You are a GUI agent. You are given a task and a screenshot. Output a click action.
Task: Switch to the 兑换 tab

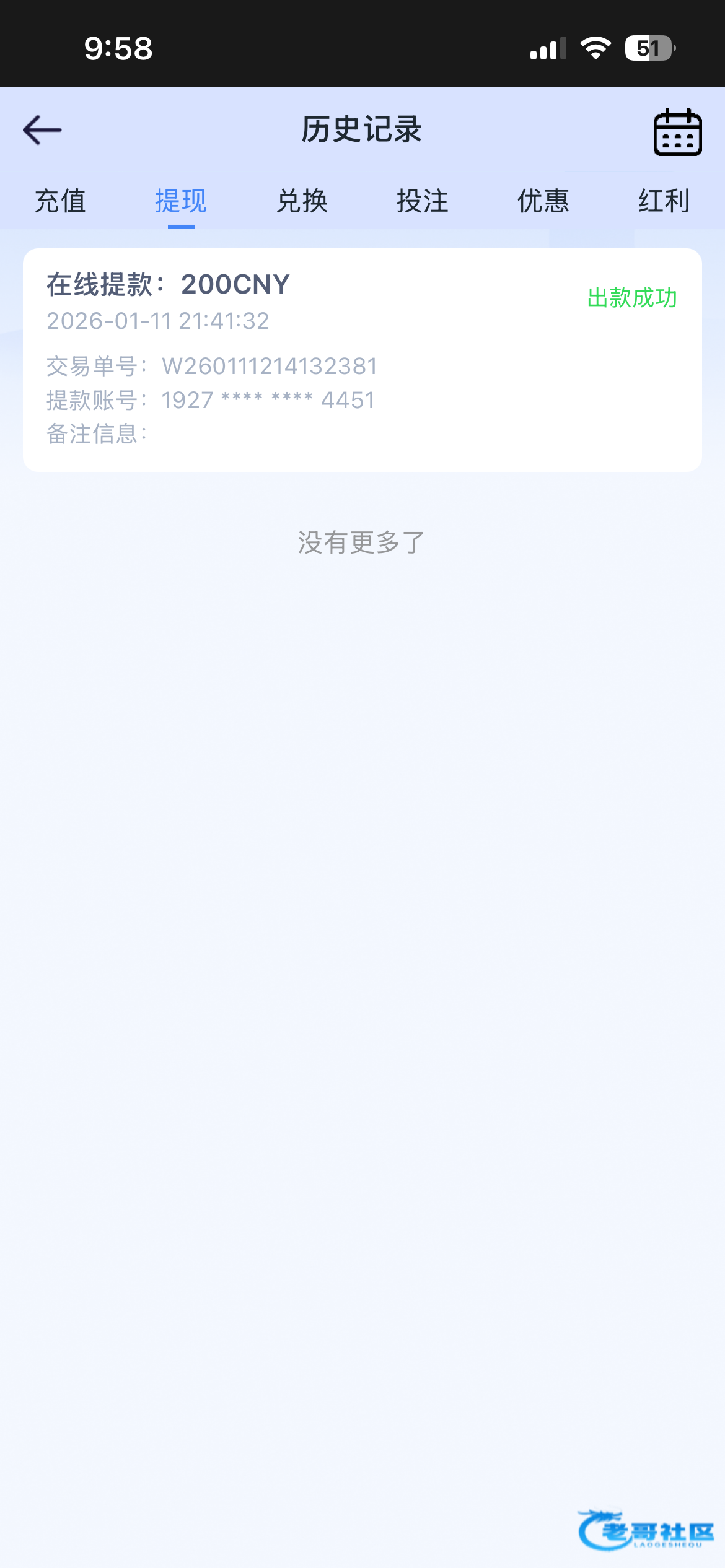coord(302,201)
